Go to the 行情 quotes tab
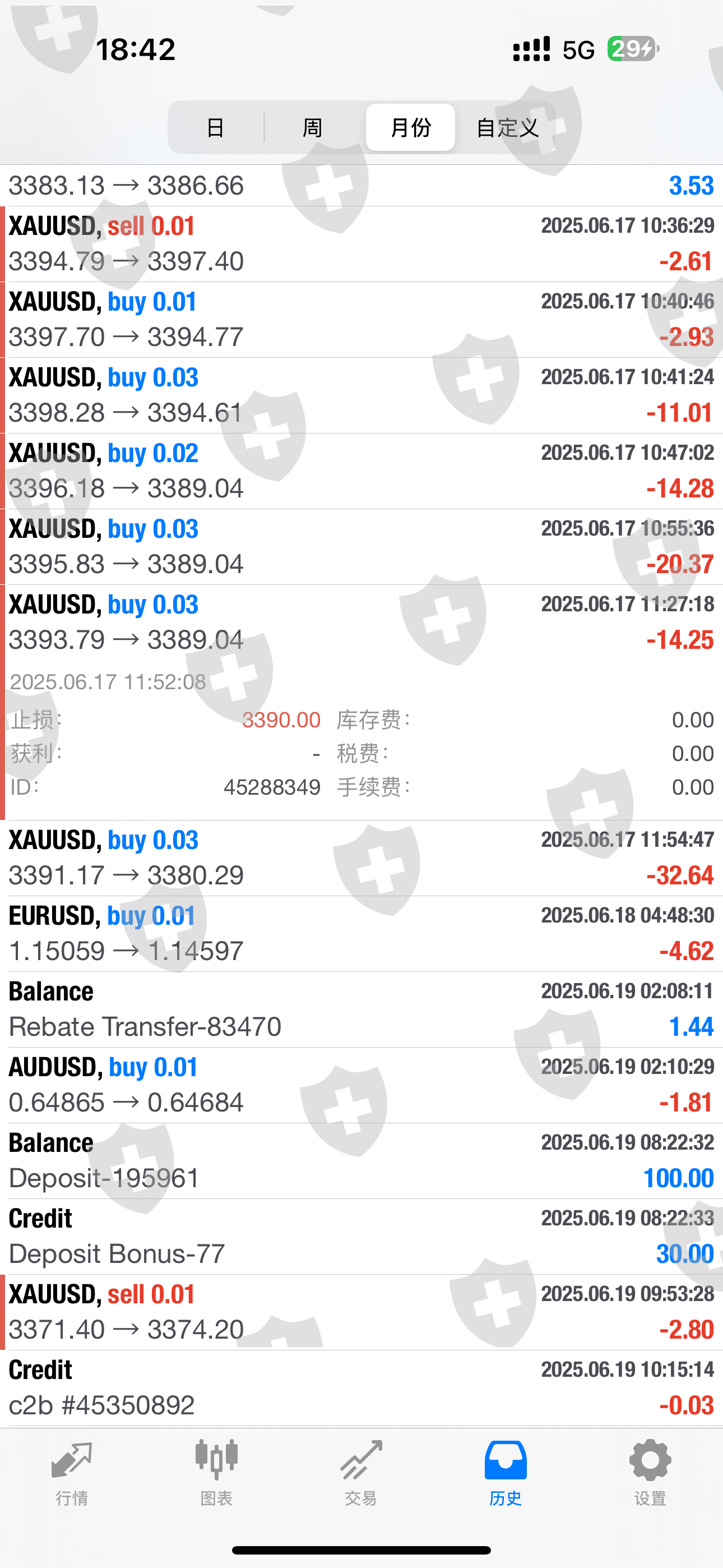Screen dimensions: 723x1568 [72, 1472]
